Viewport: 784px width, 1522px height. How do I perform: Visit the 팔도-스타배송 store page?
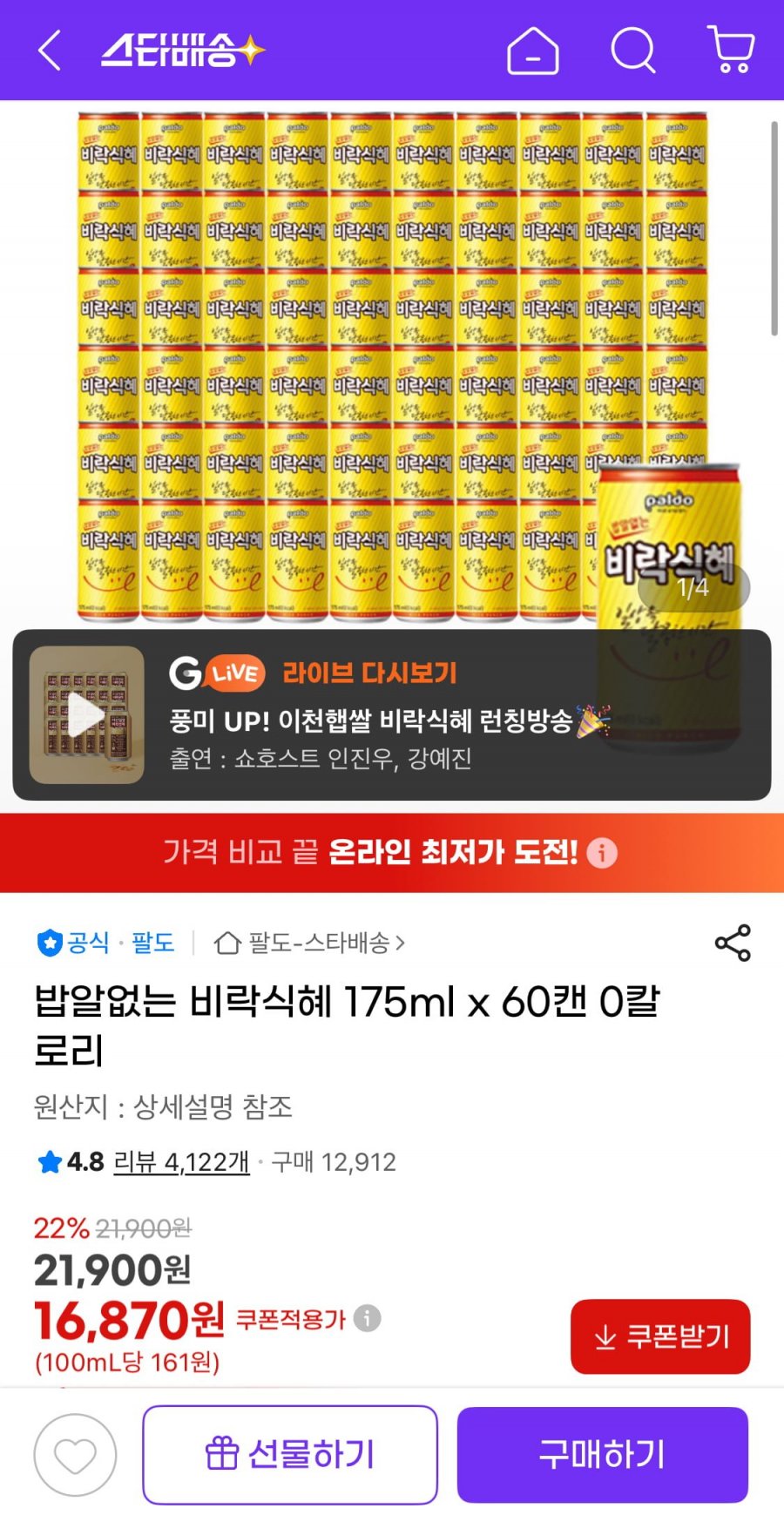[x=310, y=943]
